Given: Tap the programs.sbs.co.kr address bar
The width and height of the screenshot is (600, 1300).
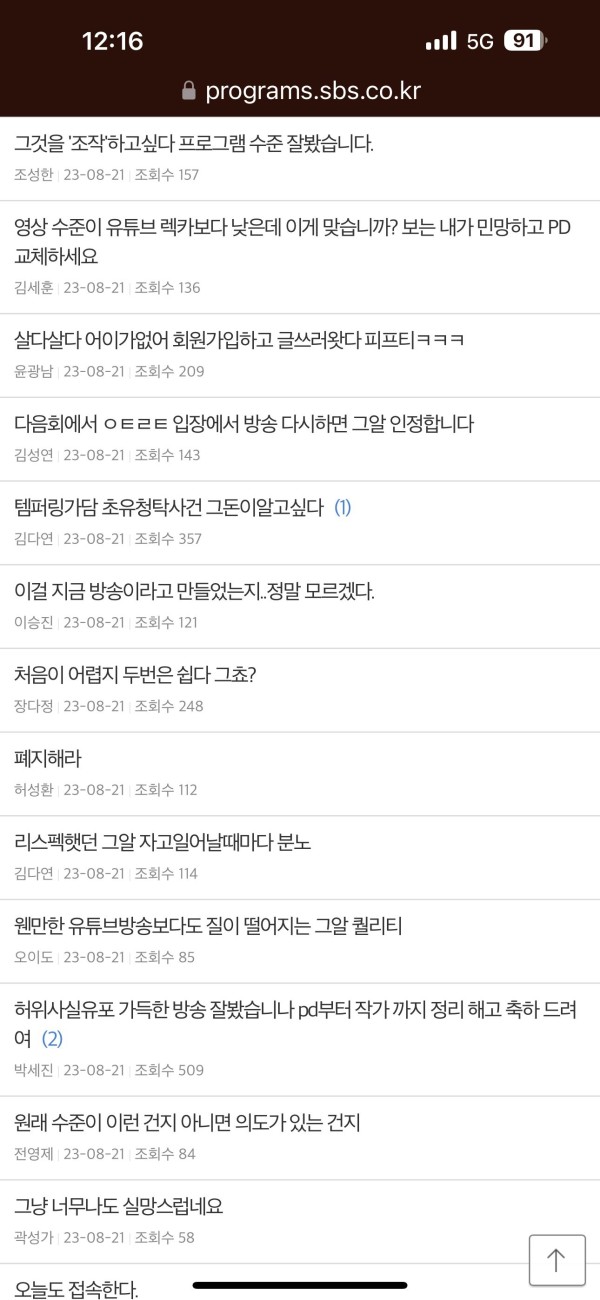Looking at the screenshot, I should pyautogui.click(x=300, y=91).
